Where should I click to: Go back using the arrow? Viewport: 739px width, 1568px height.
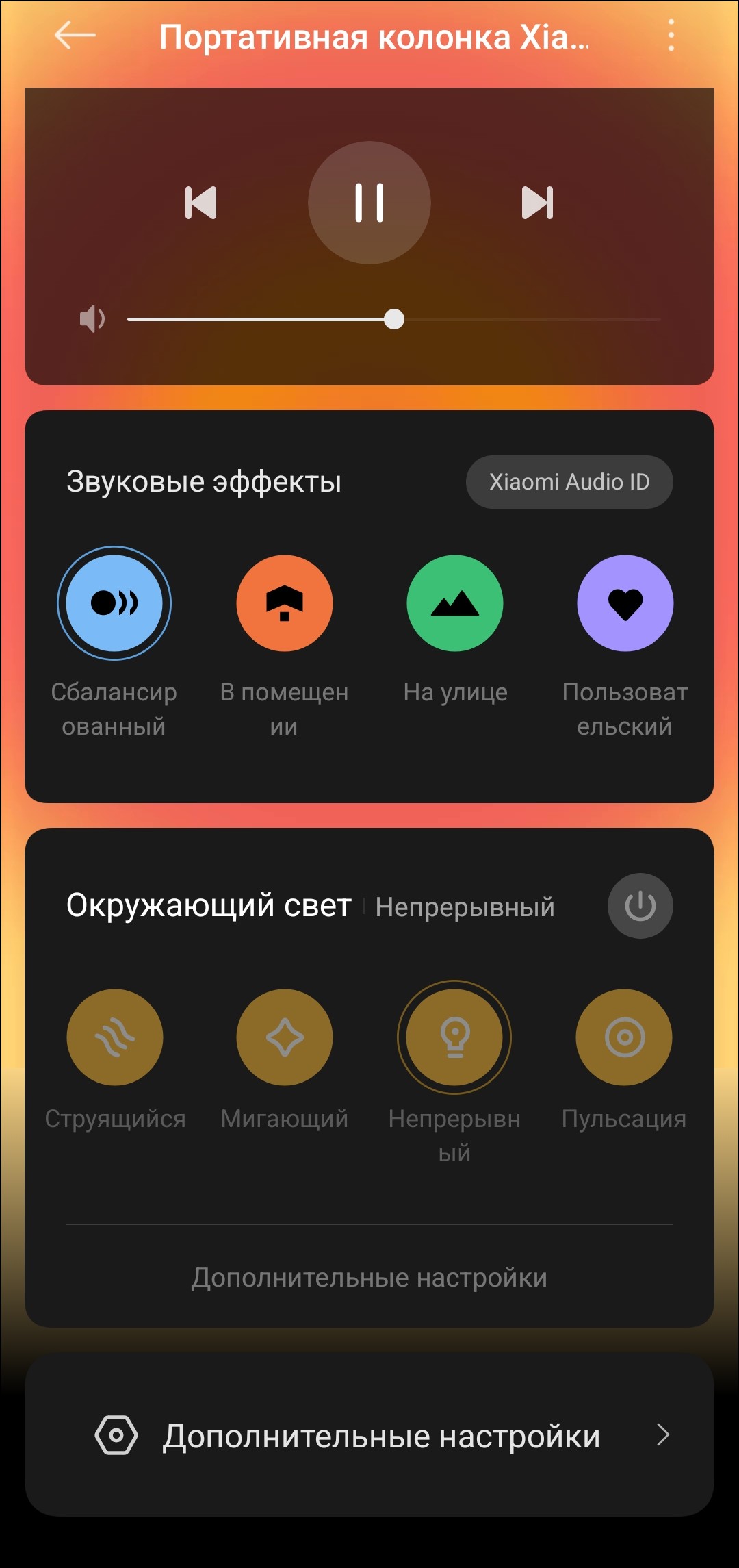(75, 36)
